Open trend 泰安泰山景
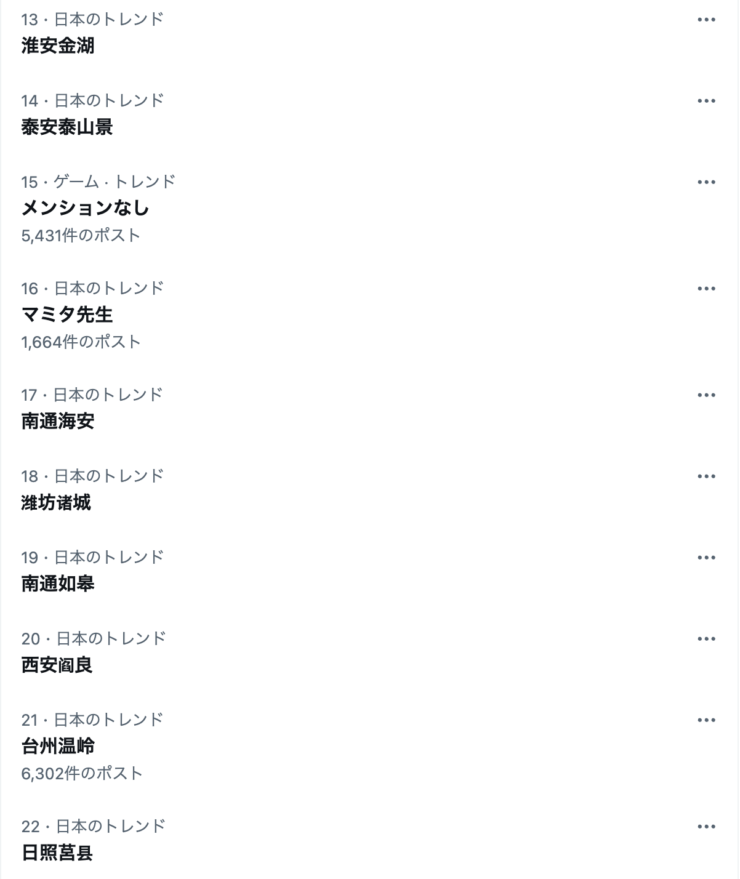740x879 pixels. pos(67,127)
